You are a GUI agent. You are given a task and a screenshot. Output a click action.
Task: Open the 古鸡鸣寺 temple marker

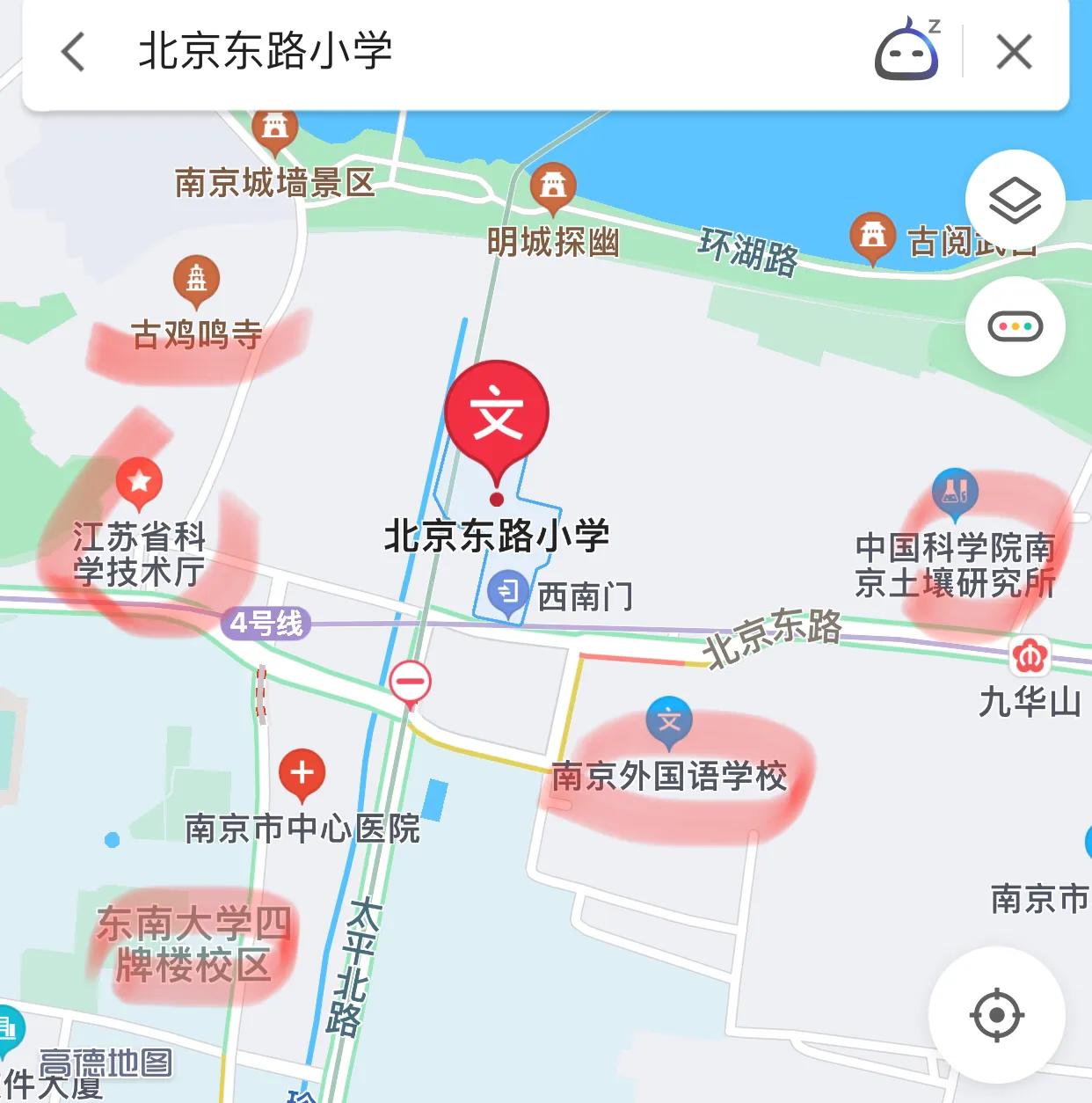(197, 280)
